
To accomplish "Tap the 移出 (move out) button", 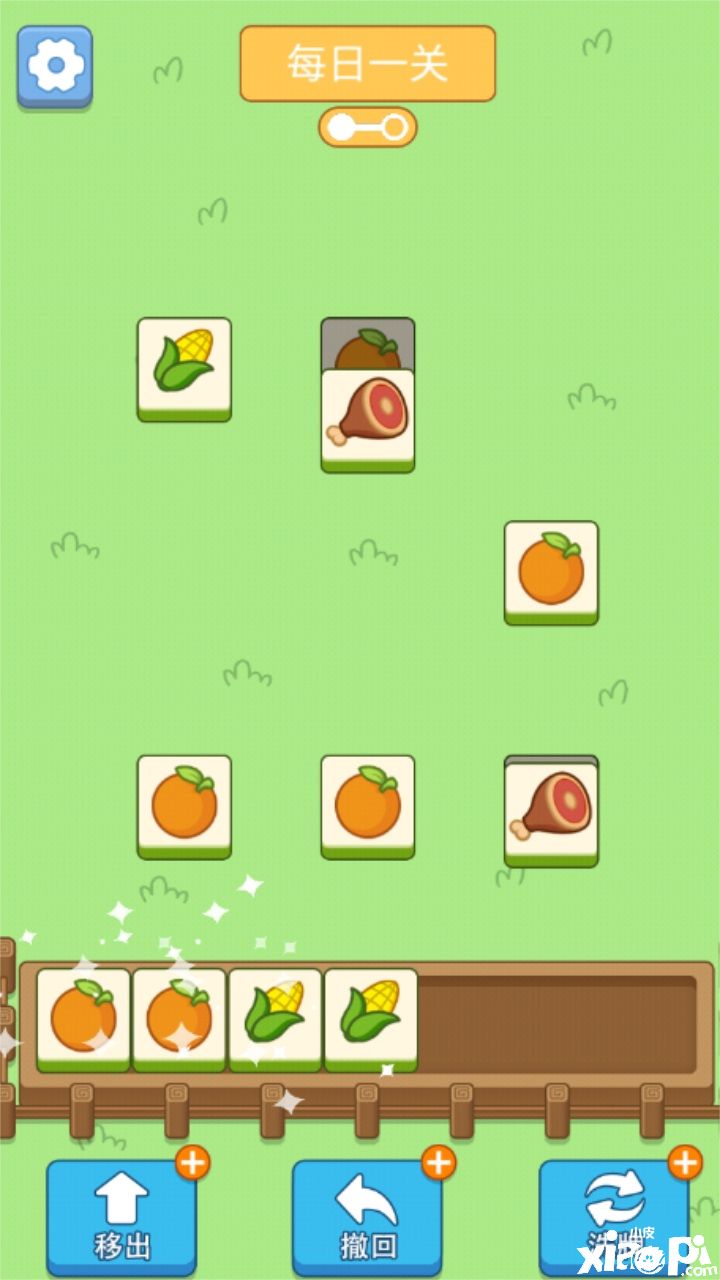I will click(x=122, y=1216).
